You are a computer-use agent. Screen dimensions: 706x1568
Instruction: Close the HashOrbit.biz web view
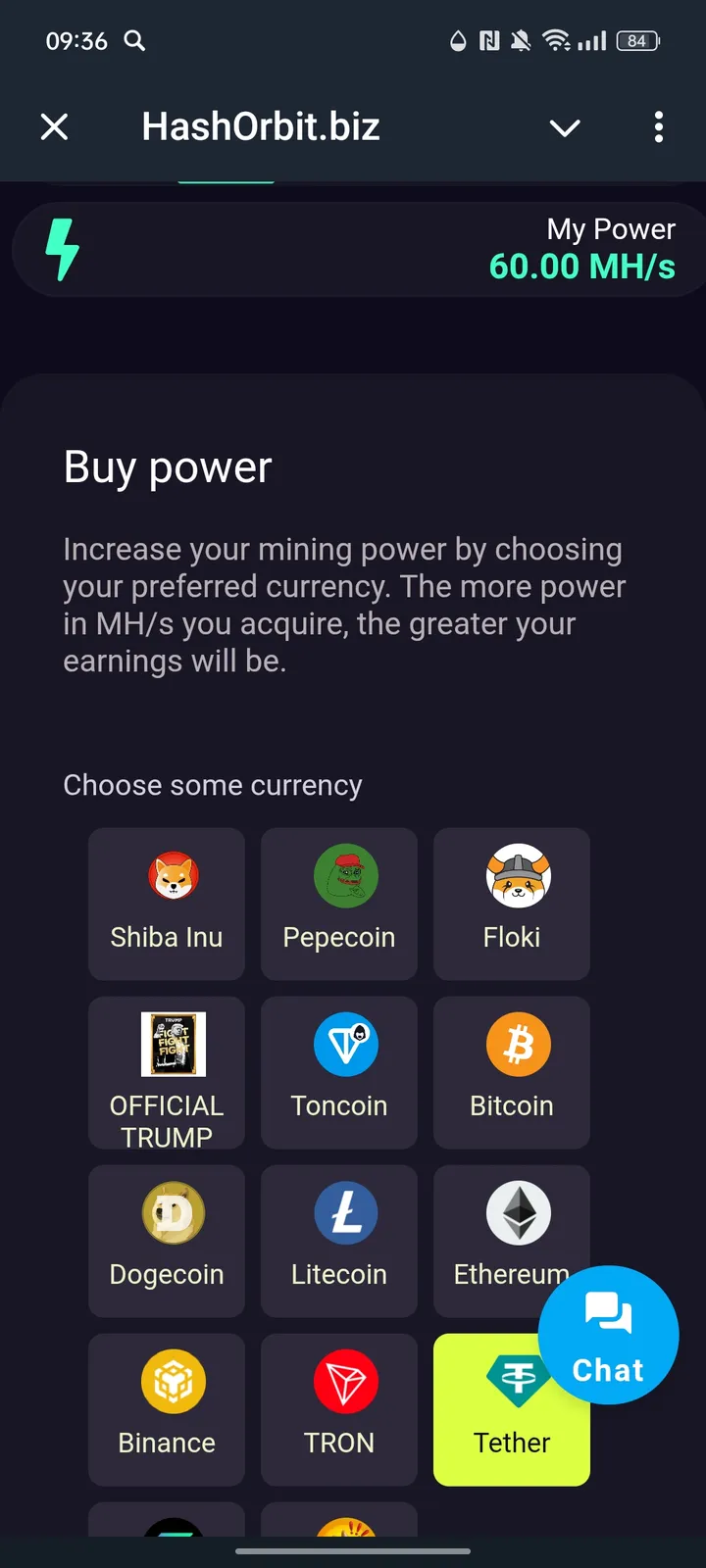55,126
